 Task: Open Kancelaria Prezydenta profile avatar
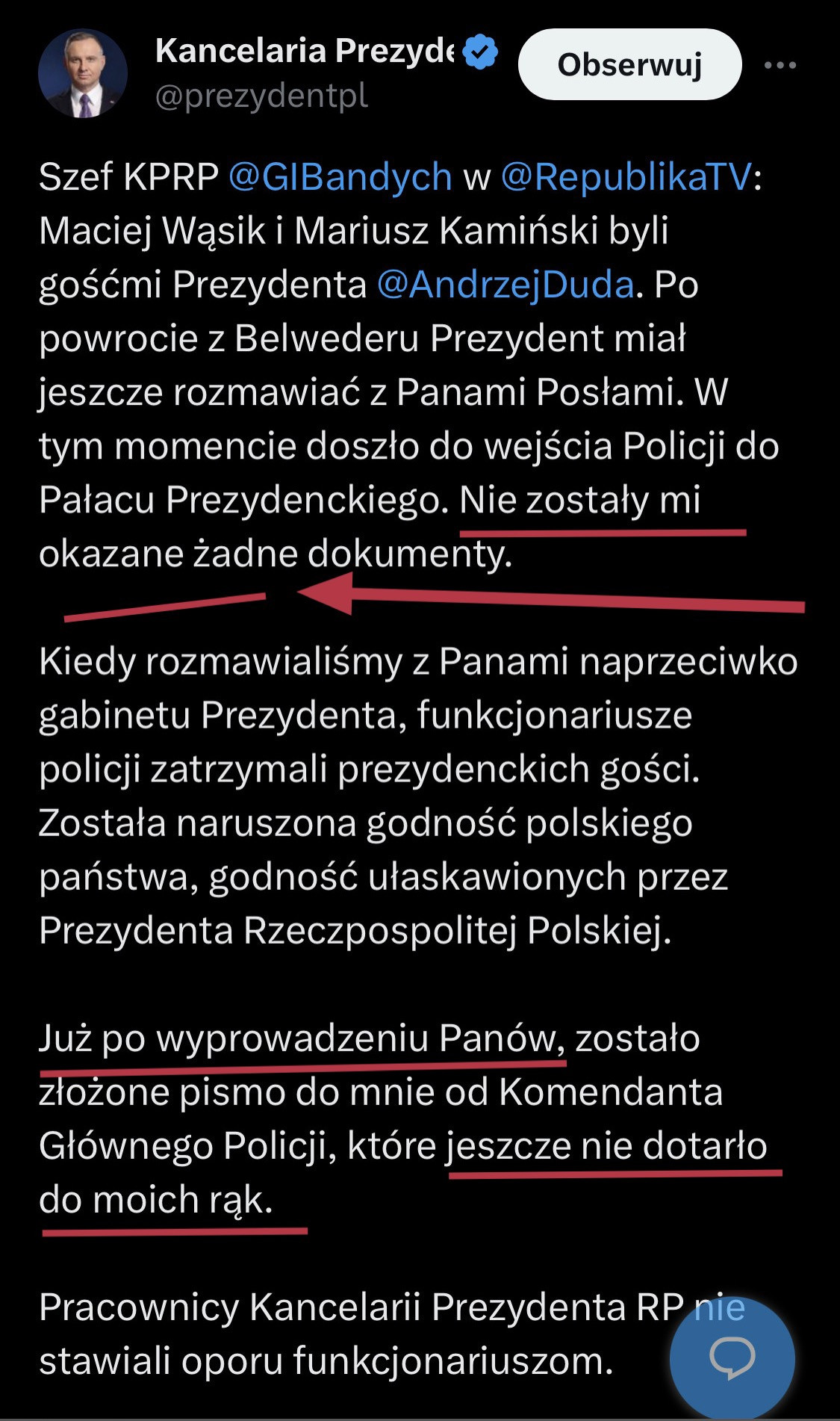pos(83,74)
